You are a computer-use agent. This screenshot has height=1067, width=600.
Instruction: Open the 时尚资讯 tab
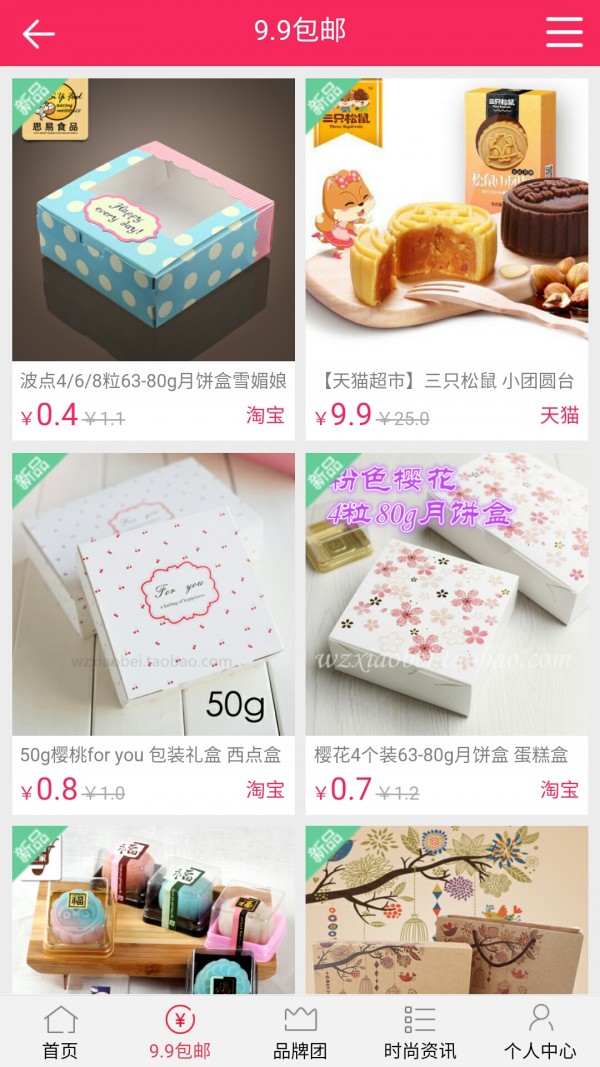point(420,1032)
